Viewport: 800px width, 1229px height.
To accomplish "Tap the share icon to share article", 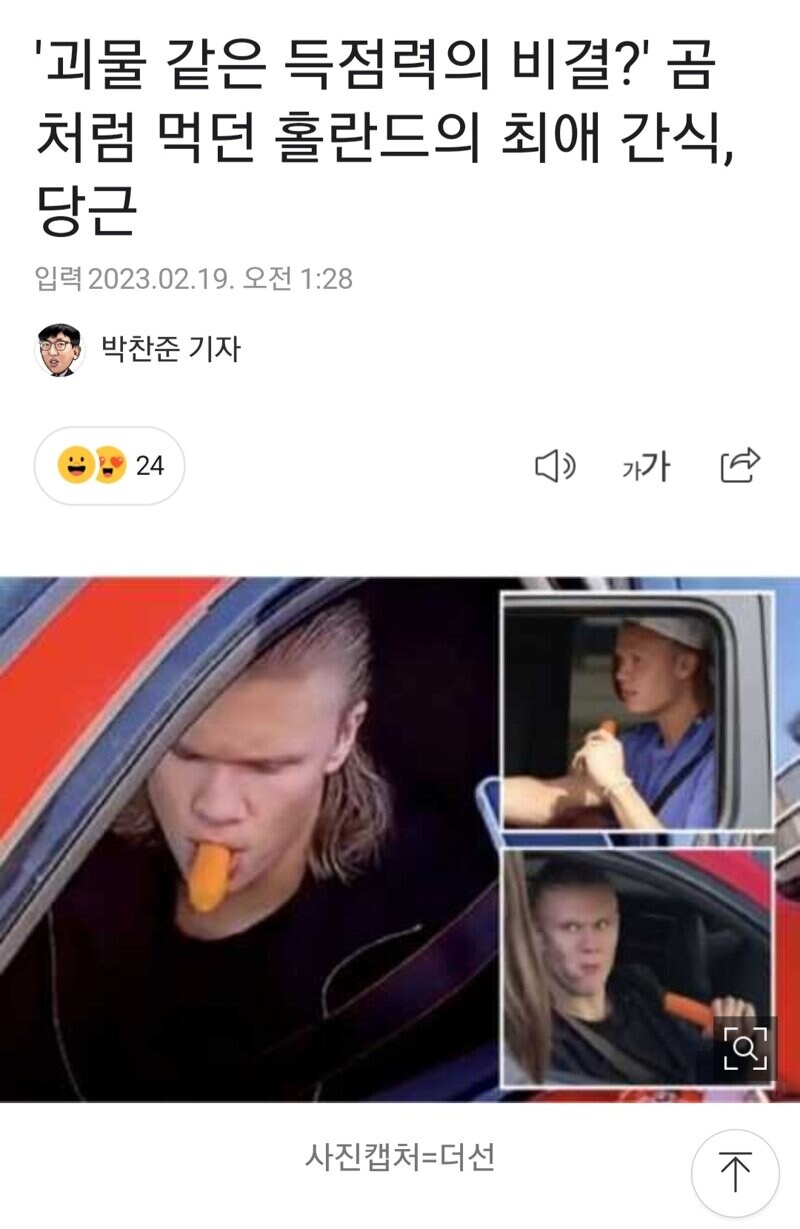I will click(x=740, y=465).
